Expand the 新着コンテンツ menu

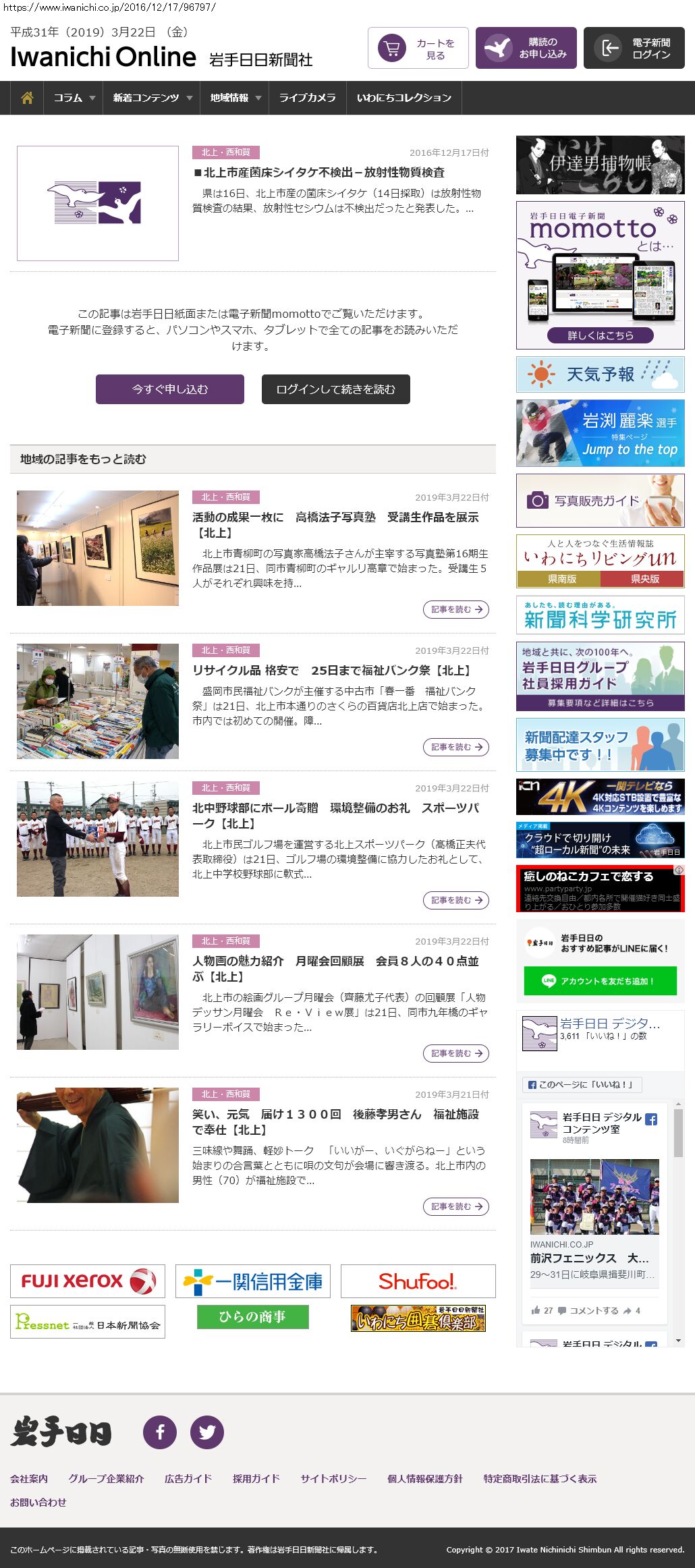[x=152, y=98]
